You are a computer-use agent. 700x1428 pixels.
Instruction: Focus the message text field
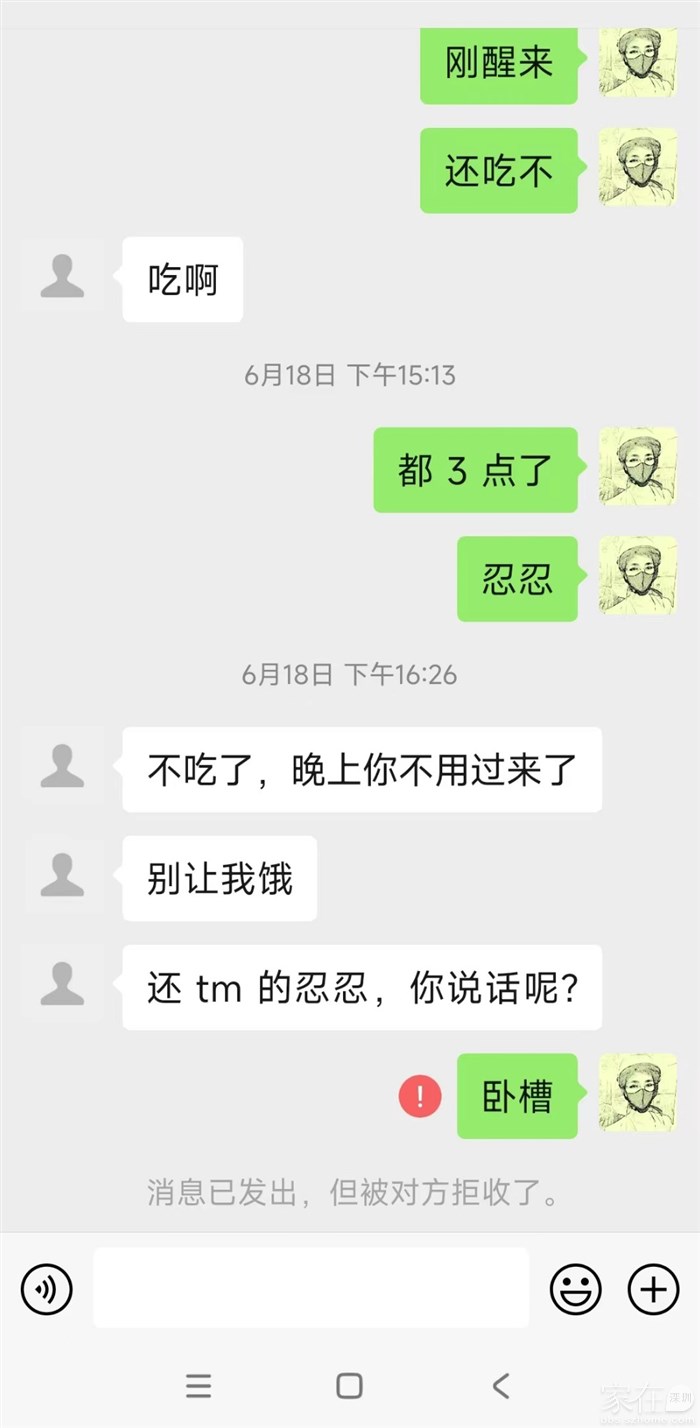tap(311, 1288)
